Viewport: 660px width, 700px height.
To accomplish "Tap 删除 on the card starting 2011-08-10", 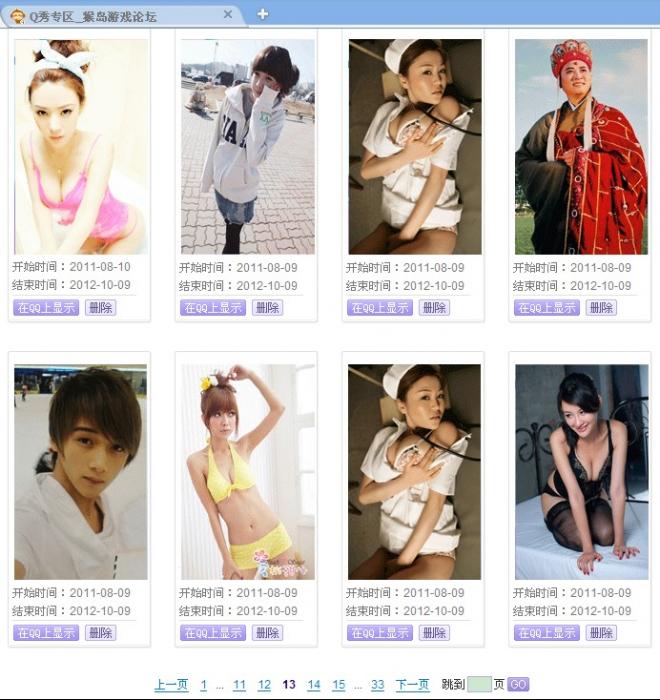I will coord(100,308).
